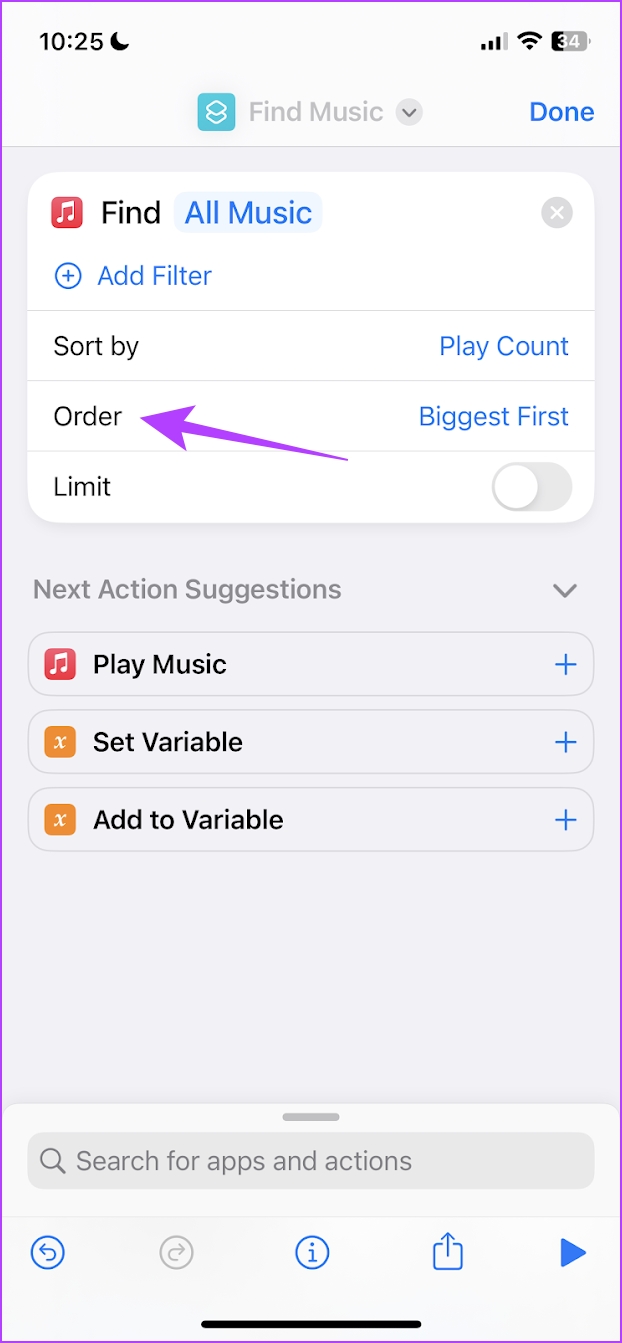Change the All Music parameter
This screenshot has width=622, height=1343.
click(249, 213)
